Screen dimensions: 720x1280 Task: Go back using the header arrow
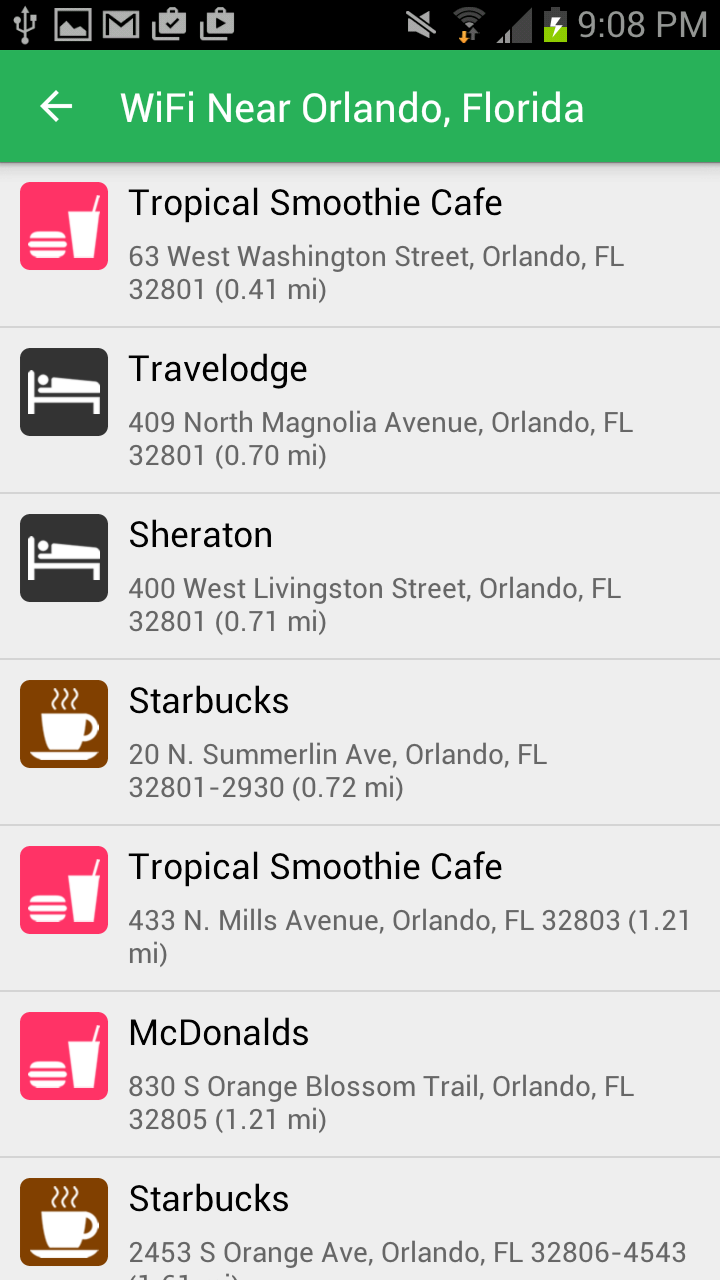coord(57,107)
